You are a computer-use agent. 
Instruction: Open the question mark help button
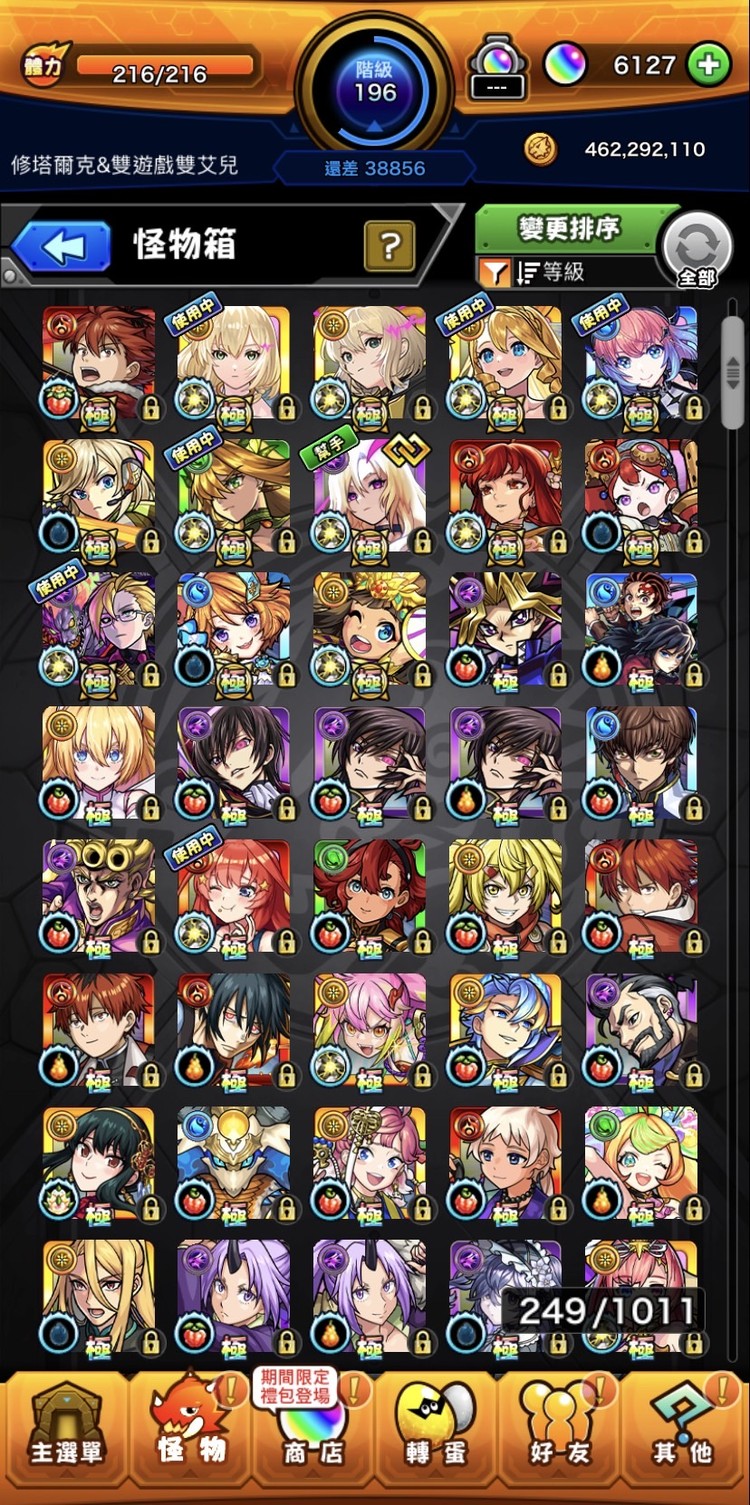tap(389, 244)
